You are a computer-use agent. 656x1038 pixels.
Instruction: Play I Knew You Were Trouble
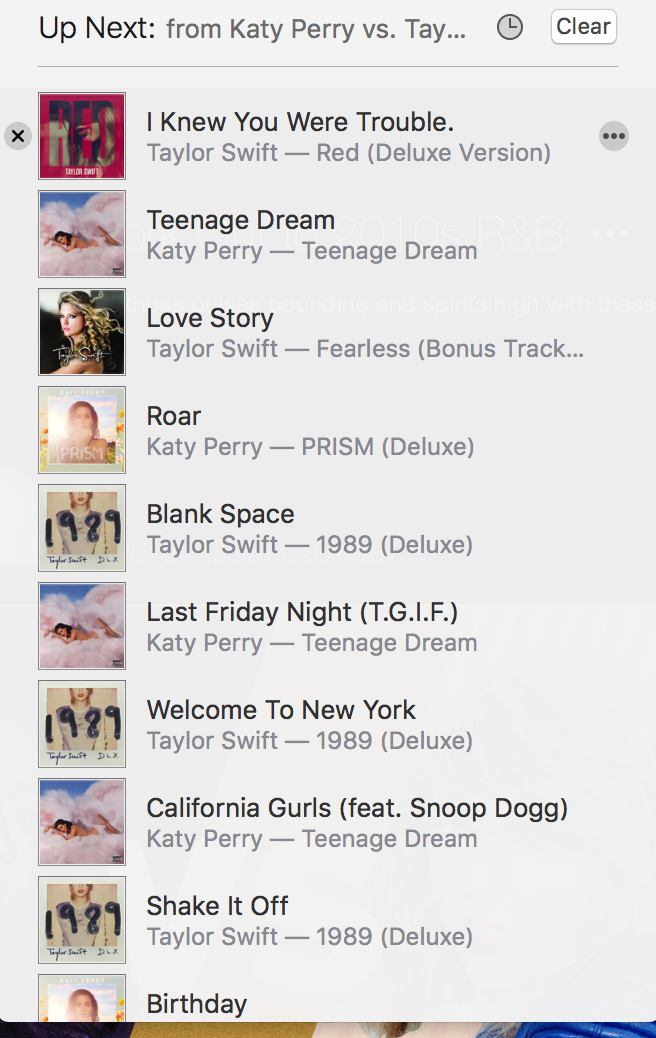tap(300, 123)
